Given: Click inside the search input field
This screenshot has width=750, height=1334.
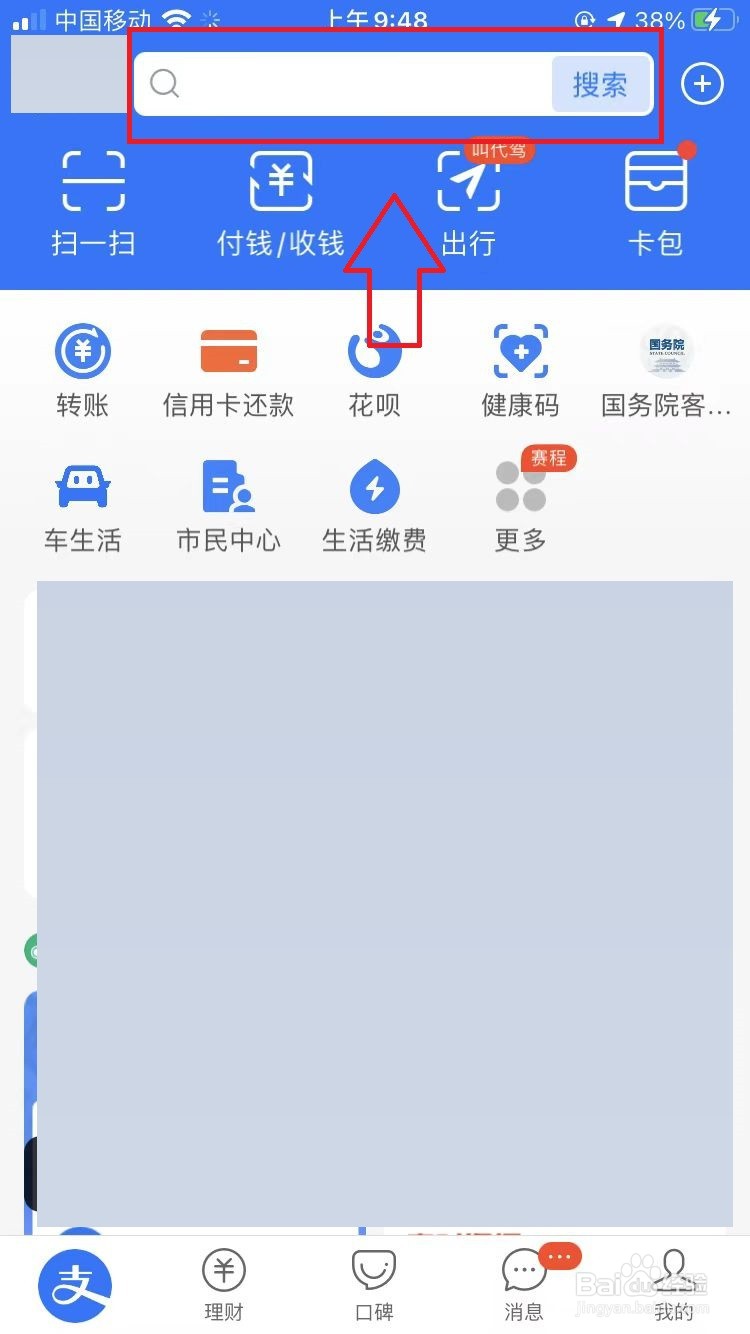Looking at the screenshot, I should pyautogui.click(x=350, y=84).
